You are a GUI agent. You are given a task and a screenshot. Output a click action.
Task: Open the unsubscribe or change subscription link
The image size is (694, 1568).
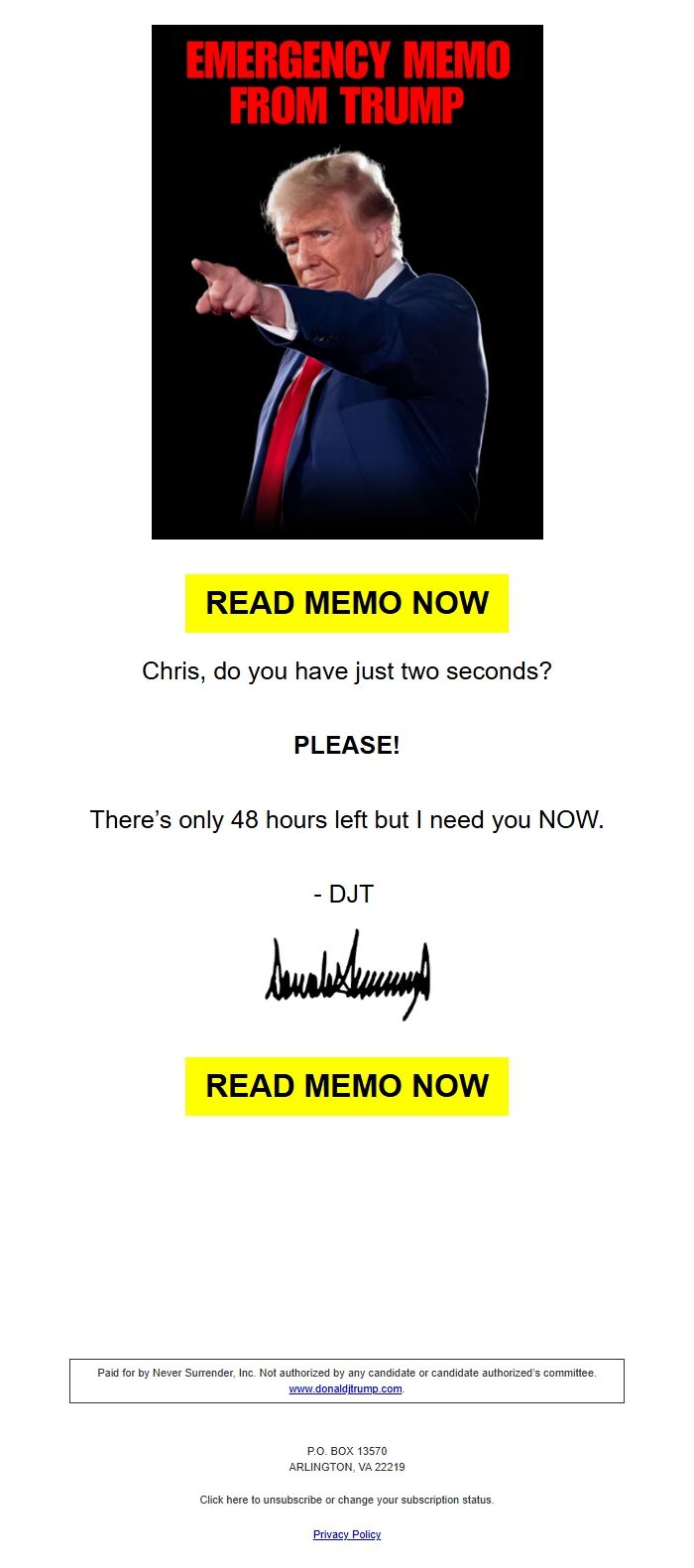[x=347, y=1500]
